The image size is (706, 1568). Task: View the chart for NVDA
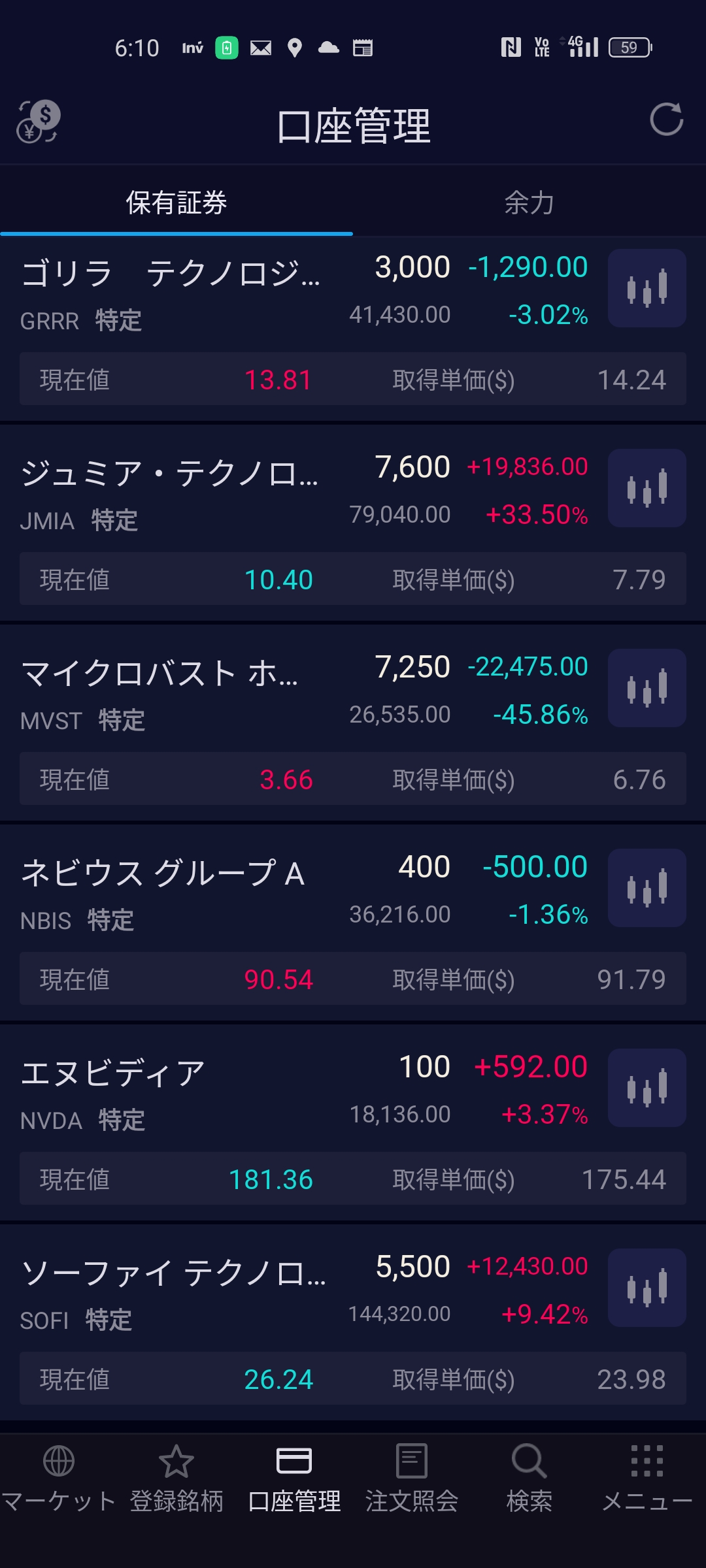coord(647,1088)
